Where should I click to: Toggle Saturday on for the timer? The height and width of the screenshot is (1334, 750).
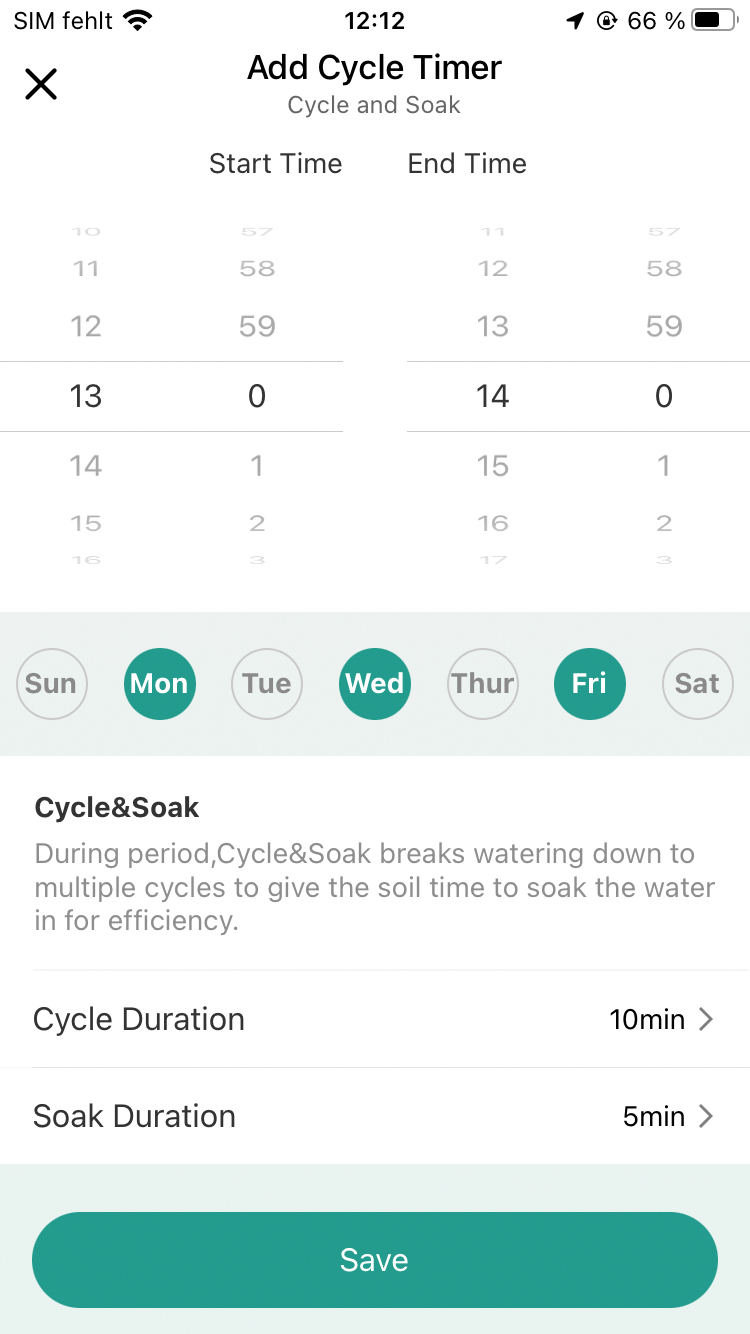[697, 684]
